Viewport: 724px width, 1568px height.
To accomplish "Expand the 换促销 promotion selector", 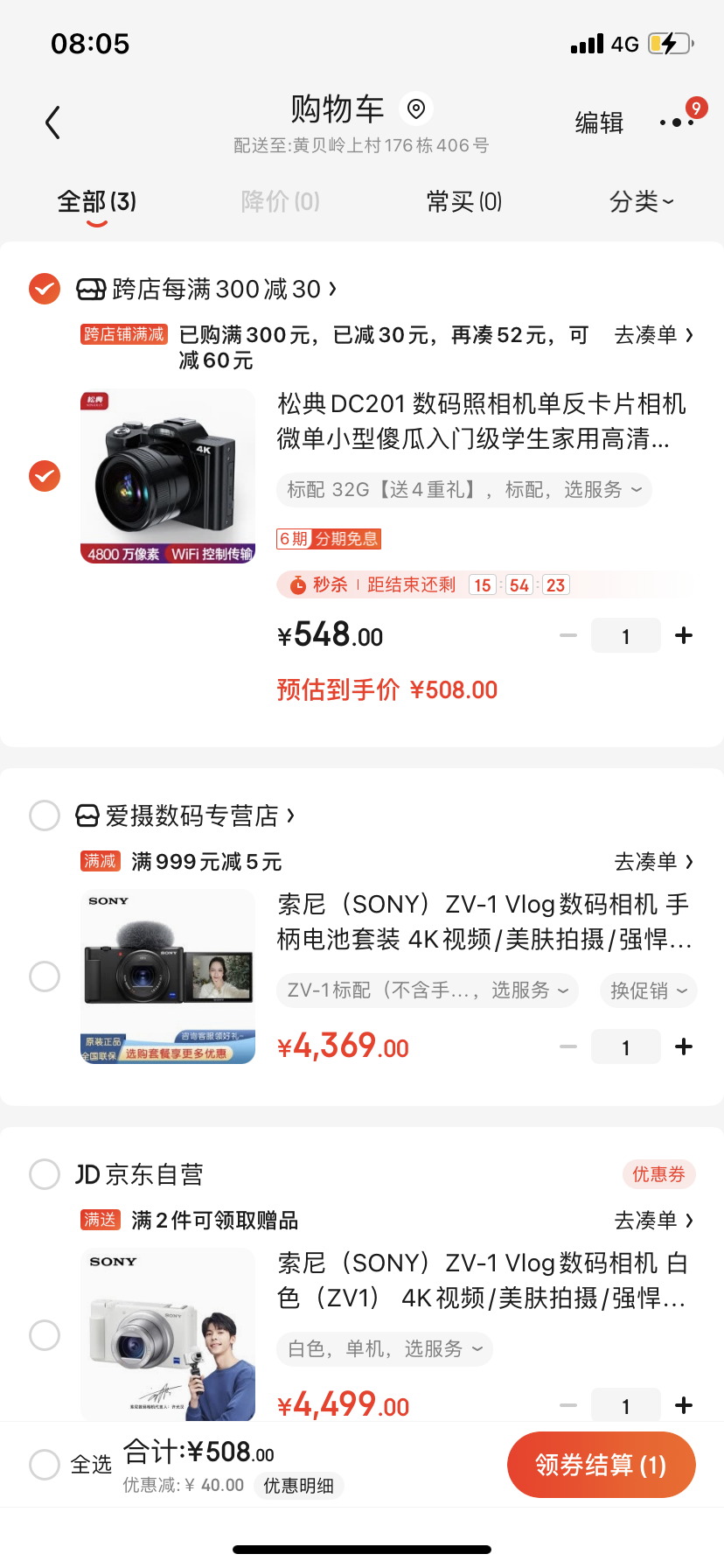I will [x=647, y=990].
